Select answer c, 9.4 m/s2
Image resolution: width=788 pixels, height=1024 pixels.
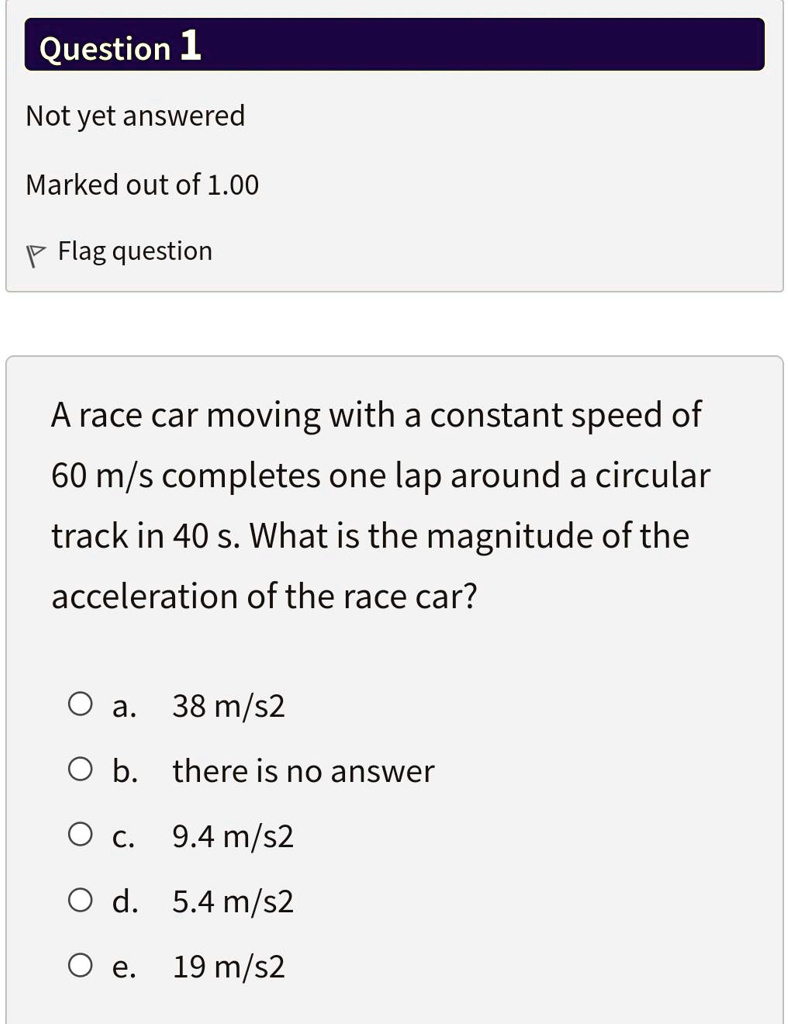click(81, 832)
